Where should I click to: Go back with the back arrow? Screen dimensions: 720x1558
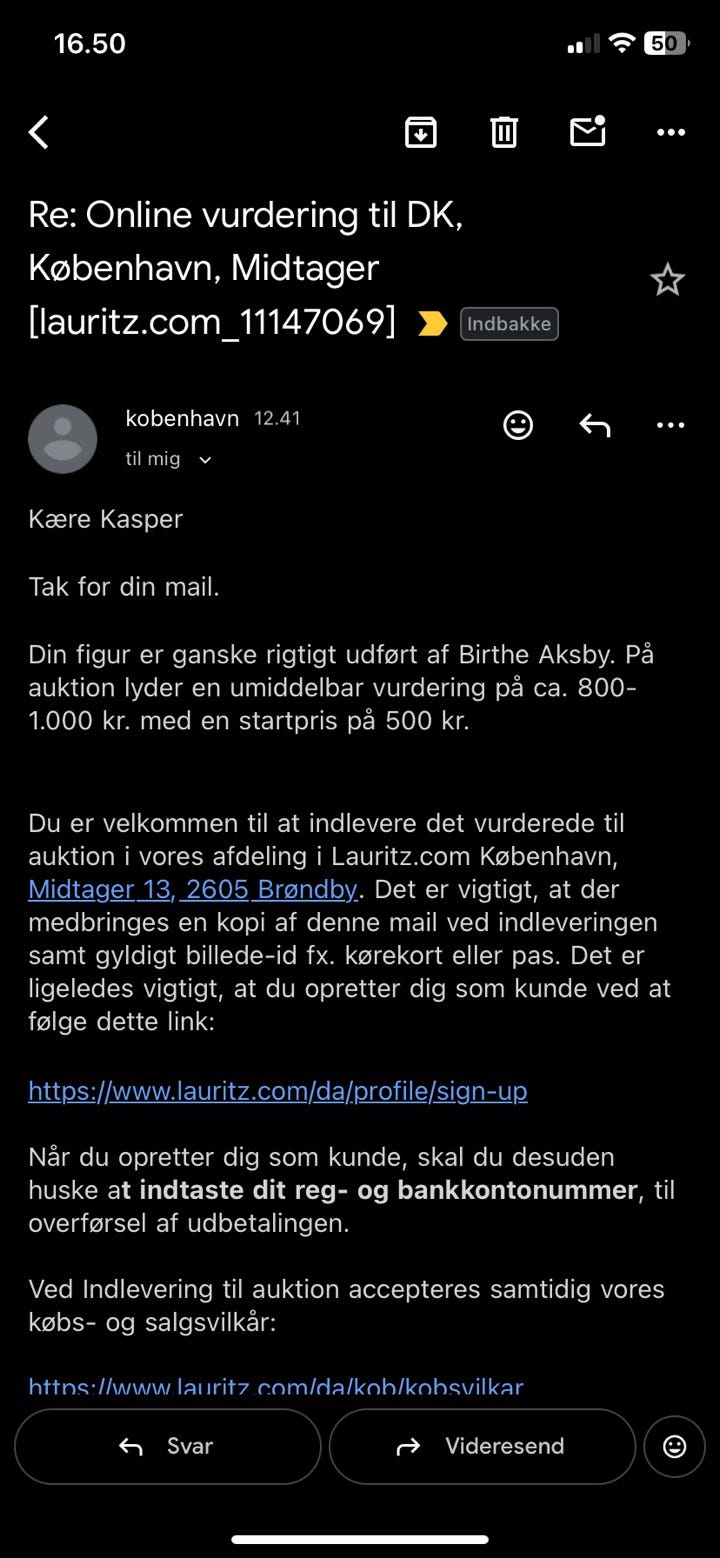[x=39, y=131]
